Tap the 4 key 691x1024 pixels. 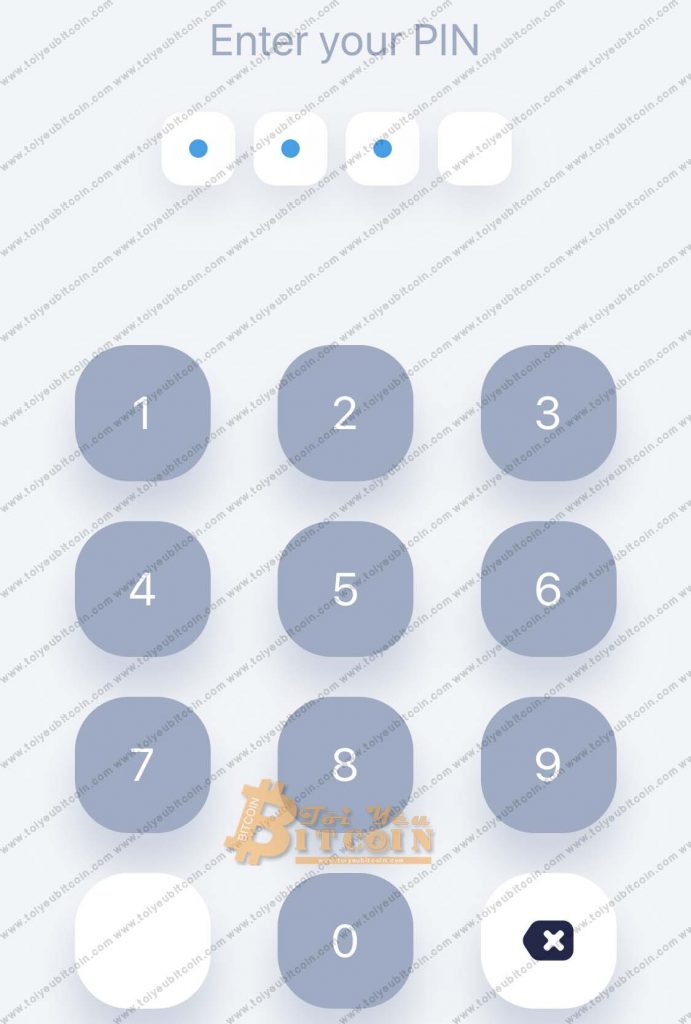[143, 589]
